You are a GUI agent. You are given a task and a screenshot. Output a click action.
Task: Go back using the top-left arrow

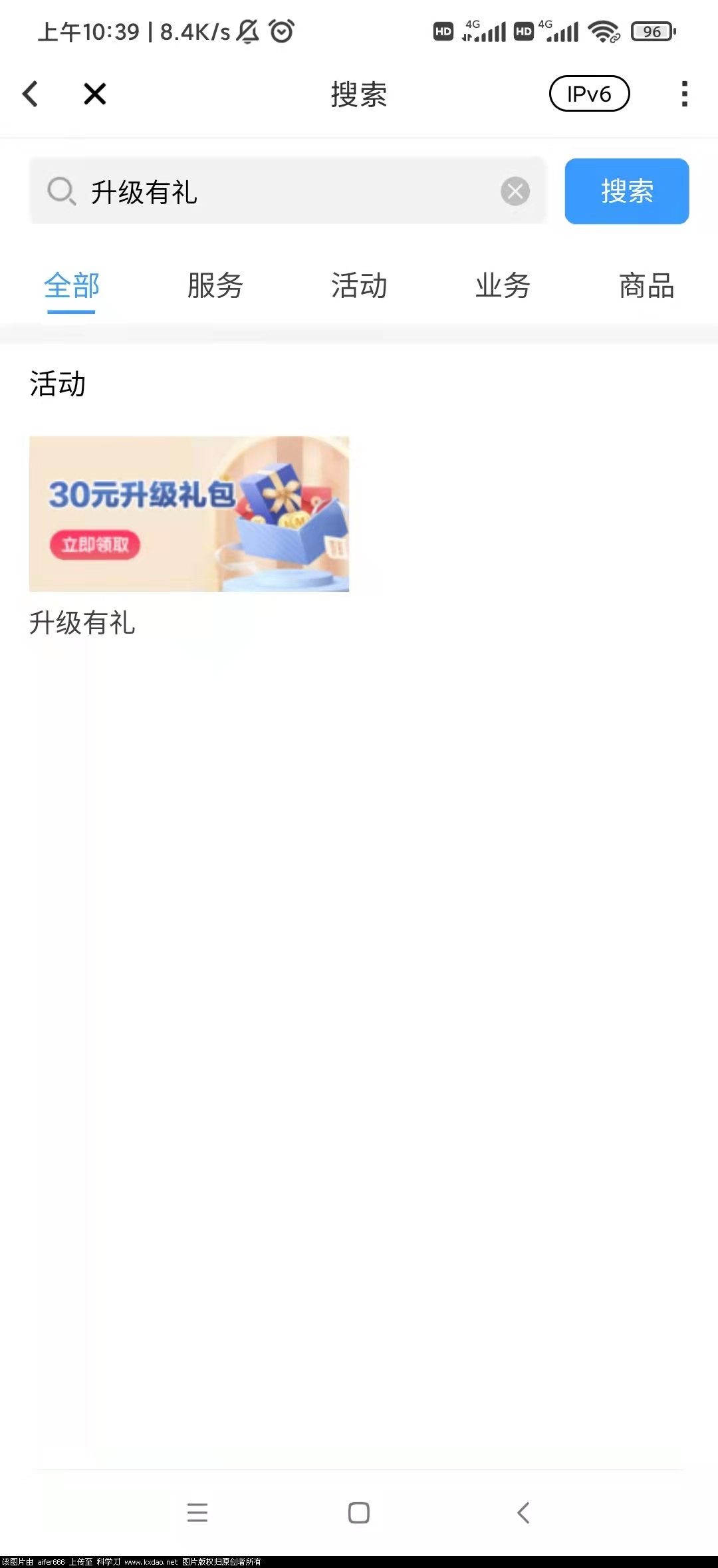point(31,94)
